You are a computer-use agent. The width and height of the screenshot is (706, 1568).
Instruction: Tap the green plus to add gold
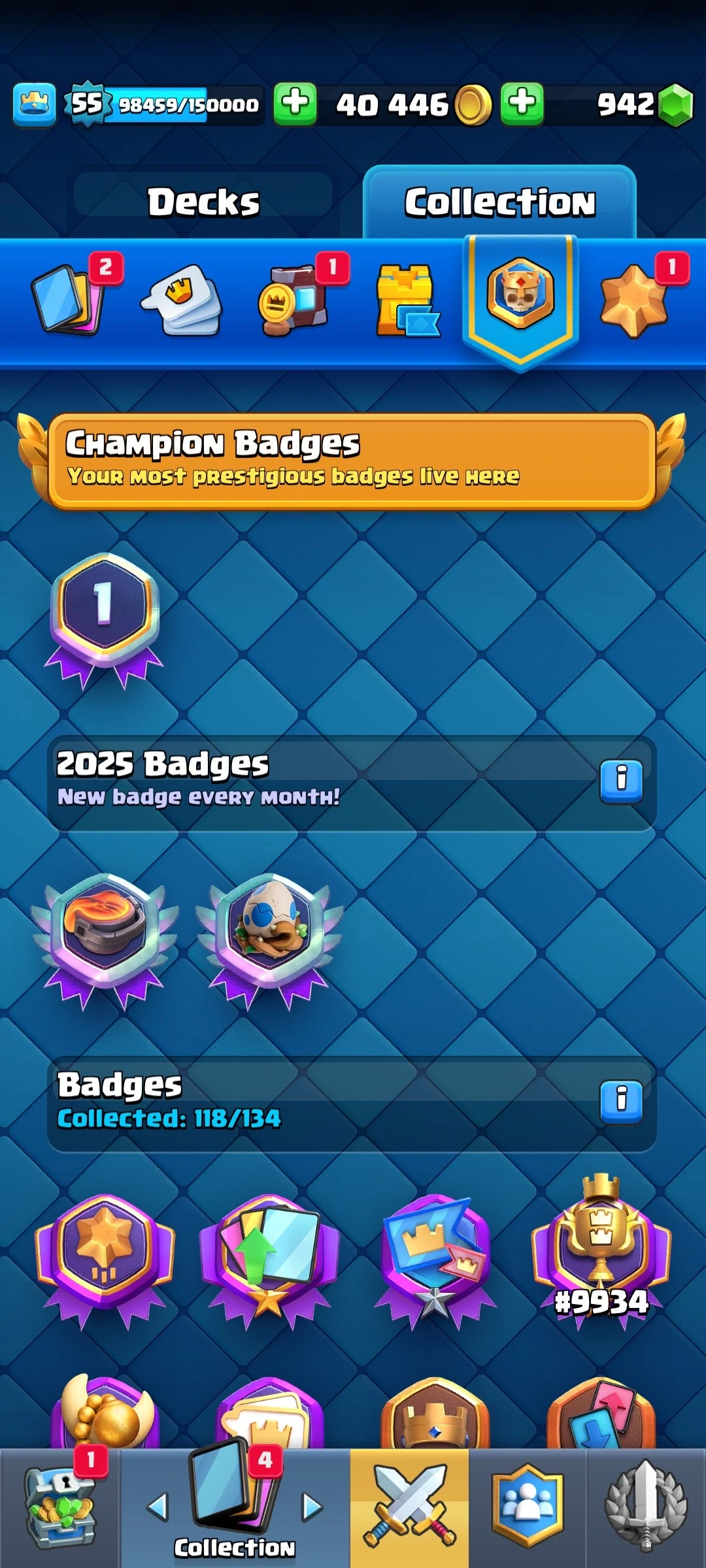click(522, 104)
